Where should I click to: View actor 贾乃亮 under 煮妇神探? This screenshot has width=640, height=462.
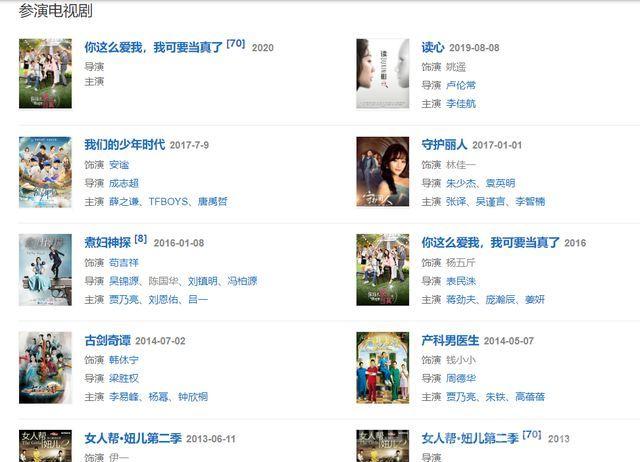click(x=124, y=299)
